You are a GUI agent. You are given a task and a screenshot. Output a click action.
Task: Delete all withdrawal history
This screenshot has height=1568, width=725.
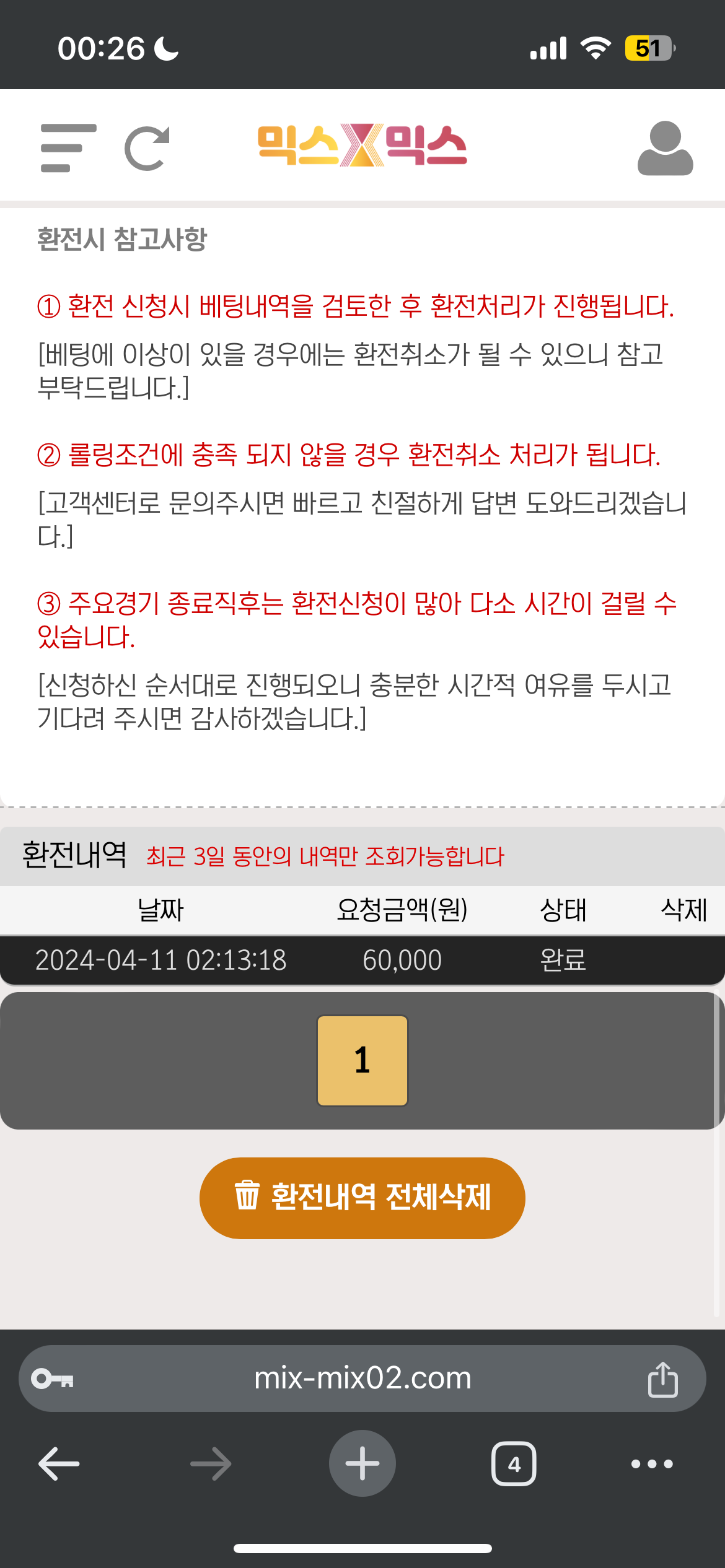[x=362, y=1198]
